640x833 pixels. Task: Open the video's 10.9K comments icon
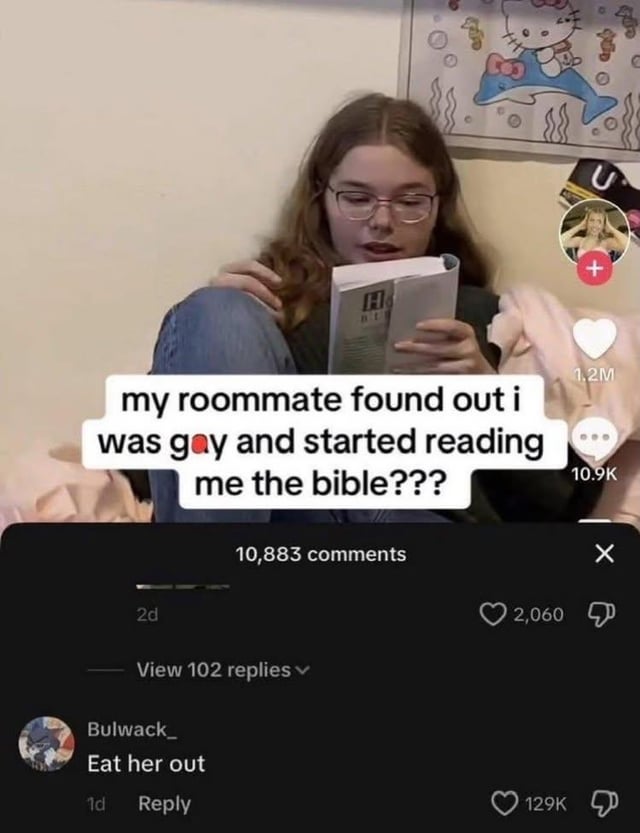(595, 438)
